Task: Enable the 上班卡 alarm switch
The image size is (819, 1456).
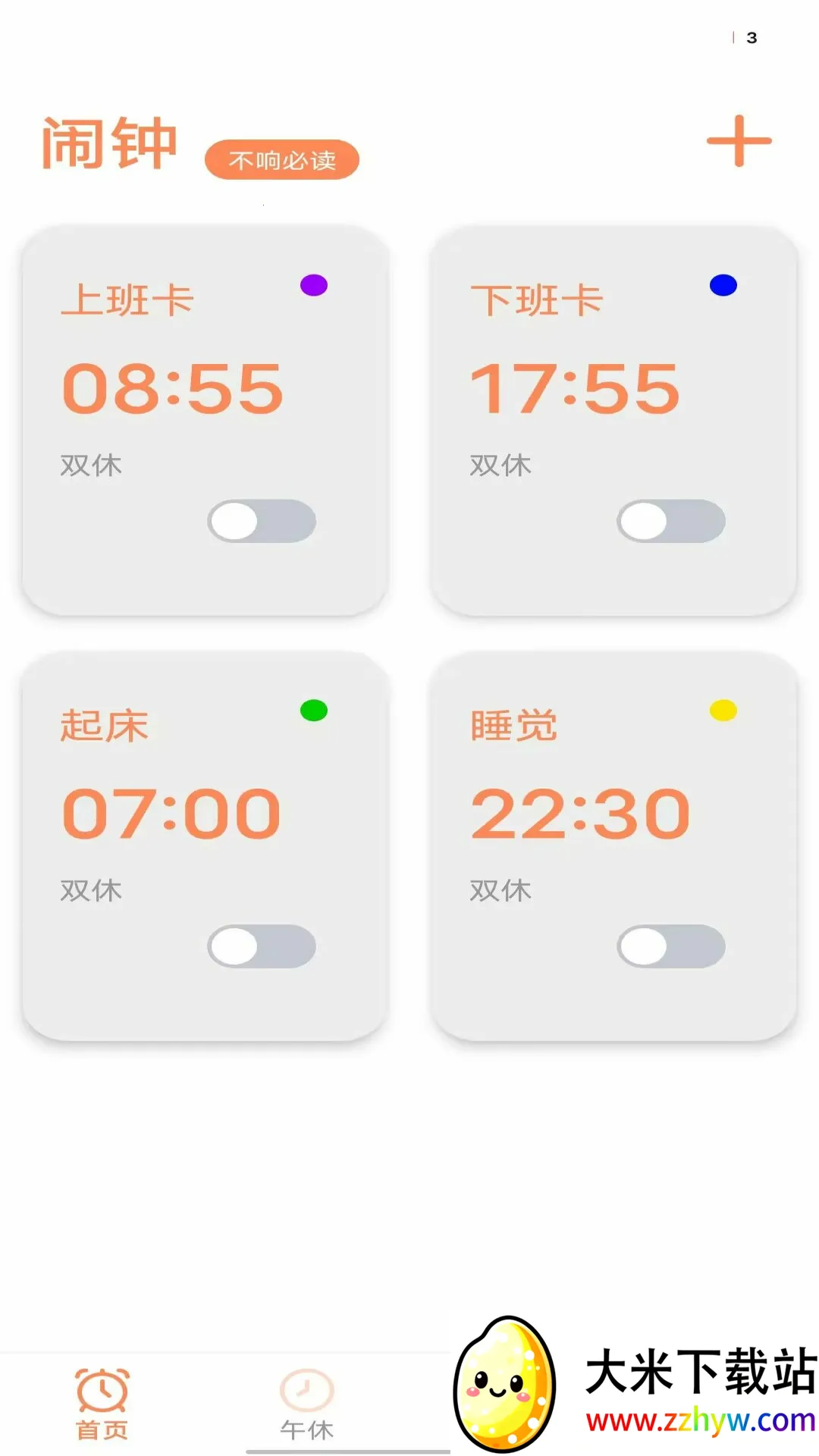Action: [262, 519]
